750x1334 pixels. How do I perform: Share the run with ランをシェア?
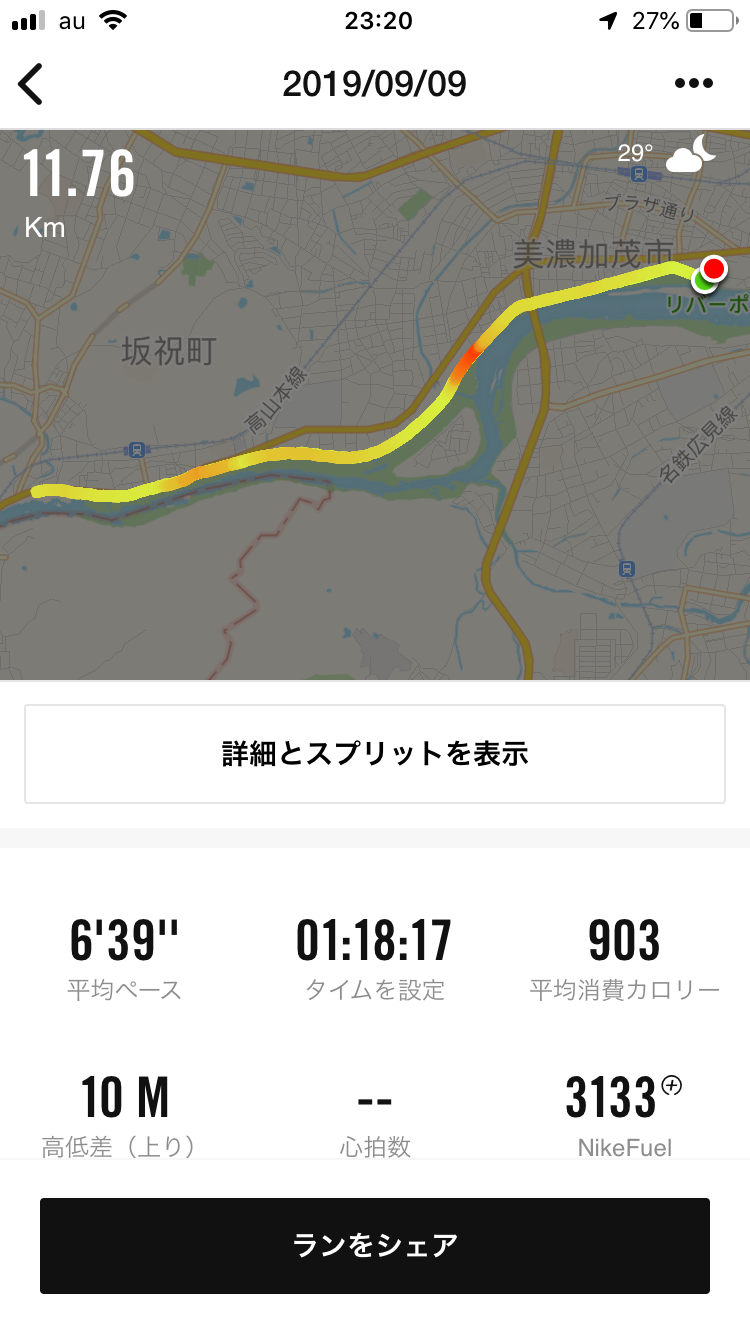375,1245
